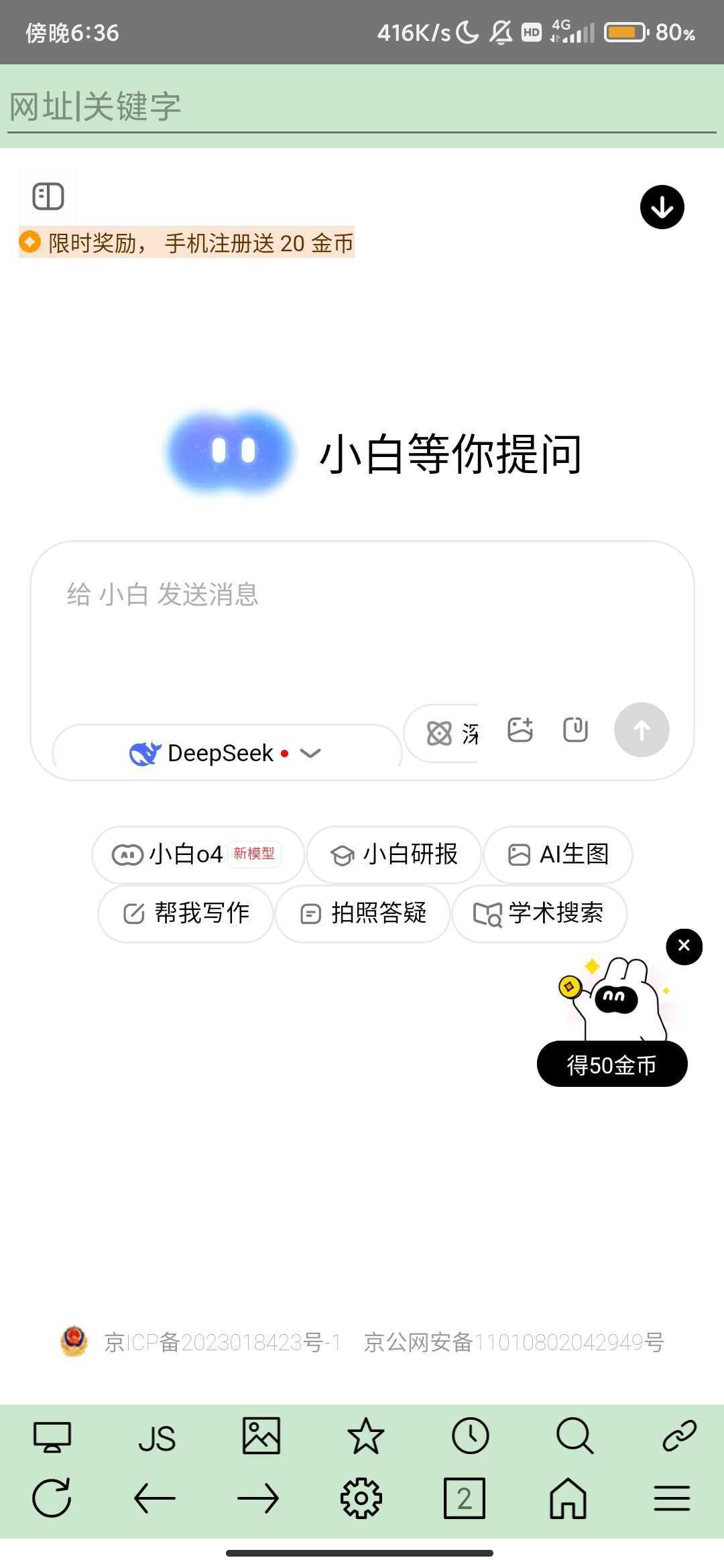The width and height of the screenshot is (724, 1568).
Task: Tap the image generation icon near chat input
Action: (x=520, y=730)
